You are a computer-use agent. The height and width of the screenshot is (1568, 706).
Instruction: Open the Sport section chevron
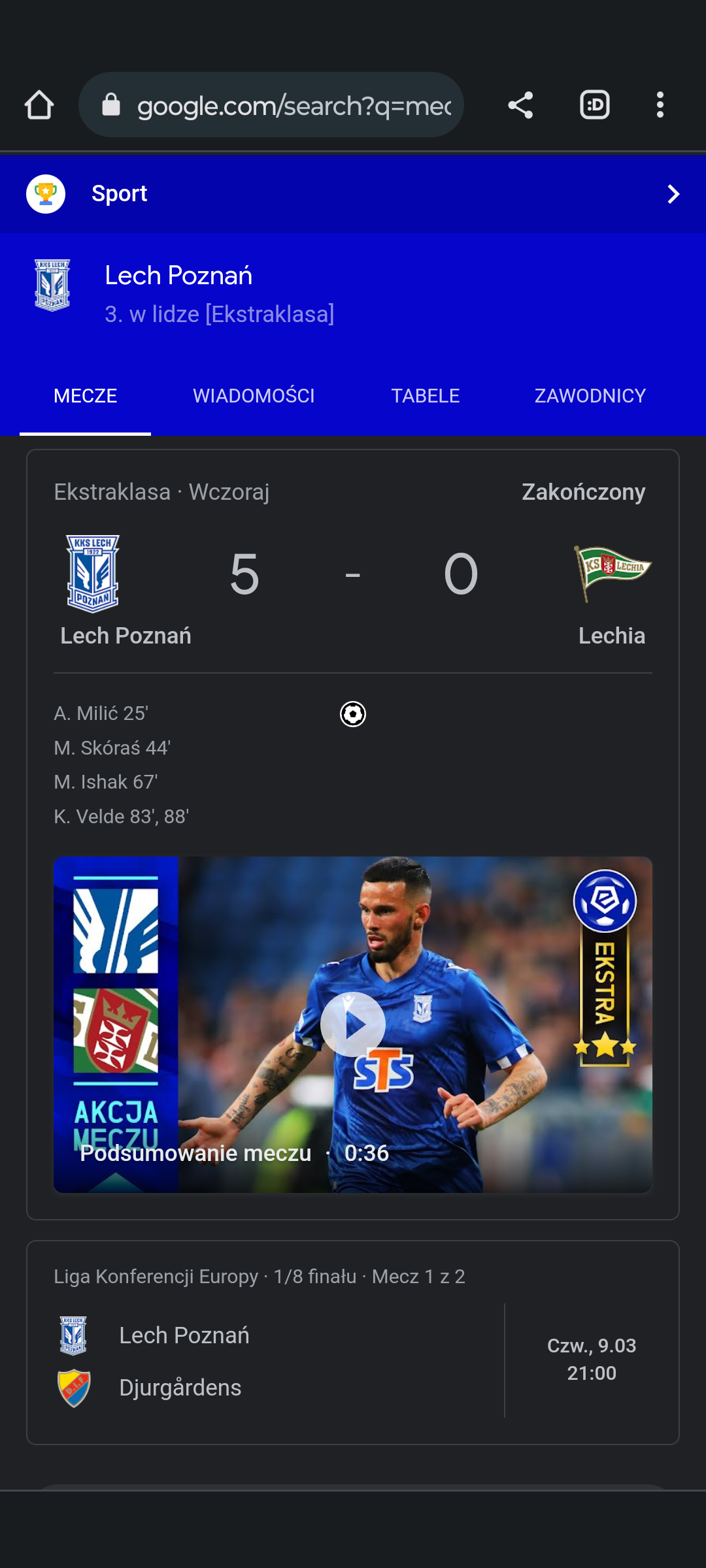[673, 194]
